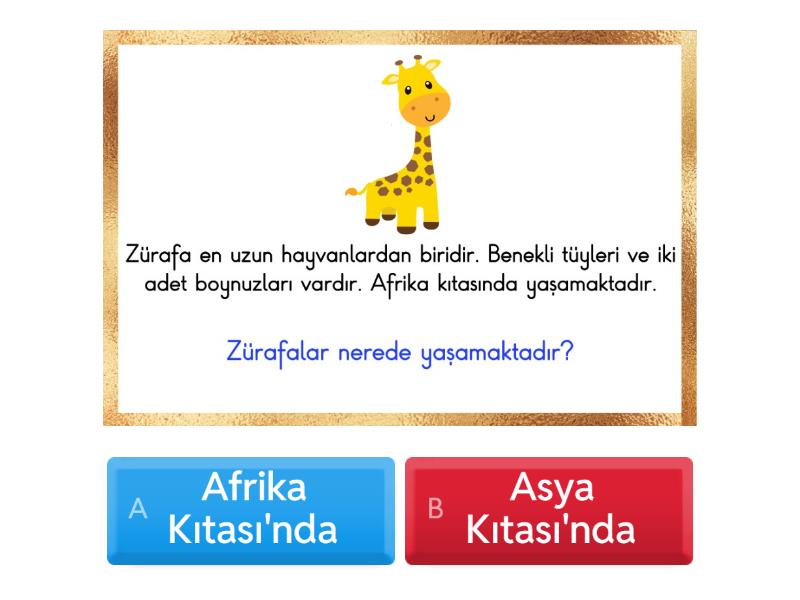The image size is (800, 600).
Task: Select answer A Afrika Kıtası'nda
Action: point(251,510)
